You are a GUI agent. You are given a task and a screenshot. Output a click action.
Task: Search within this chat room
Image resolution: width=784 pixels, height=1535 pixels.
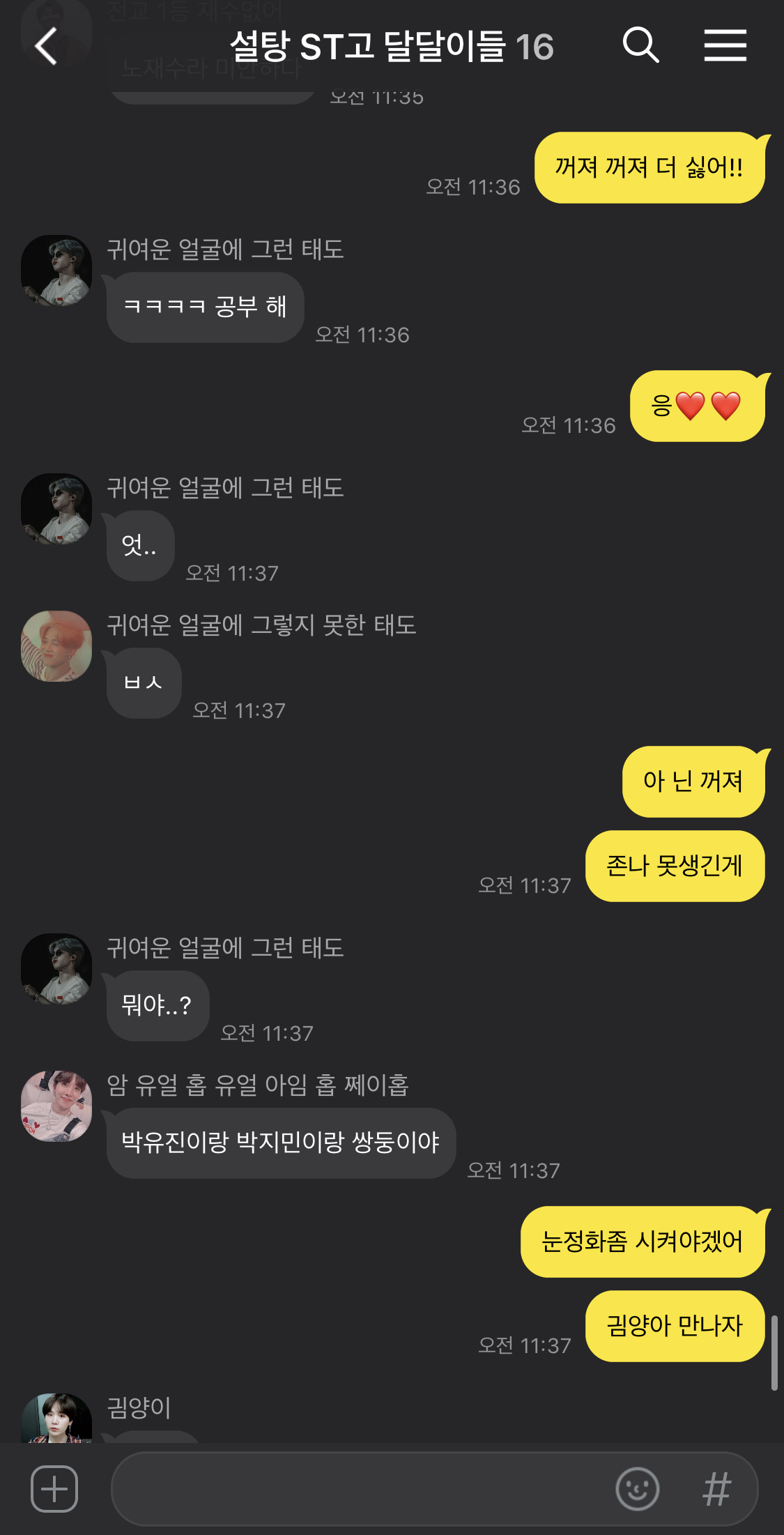pyautogui.click(x=640, y=46)
